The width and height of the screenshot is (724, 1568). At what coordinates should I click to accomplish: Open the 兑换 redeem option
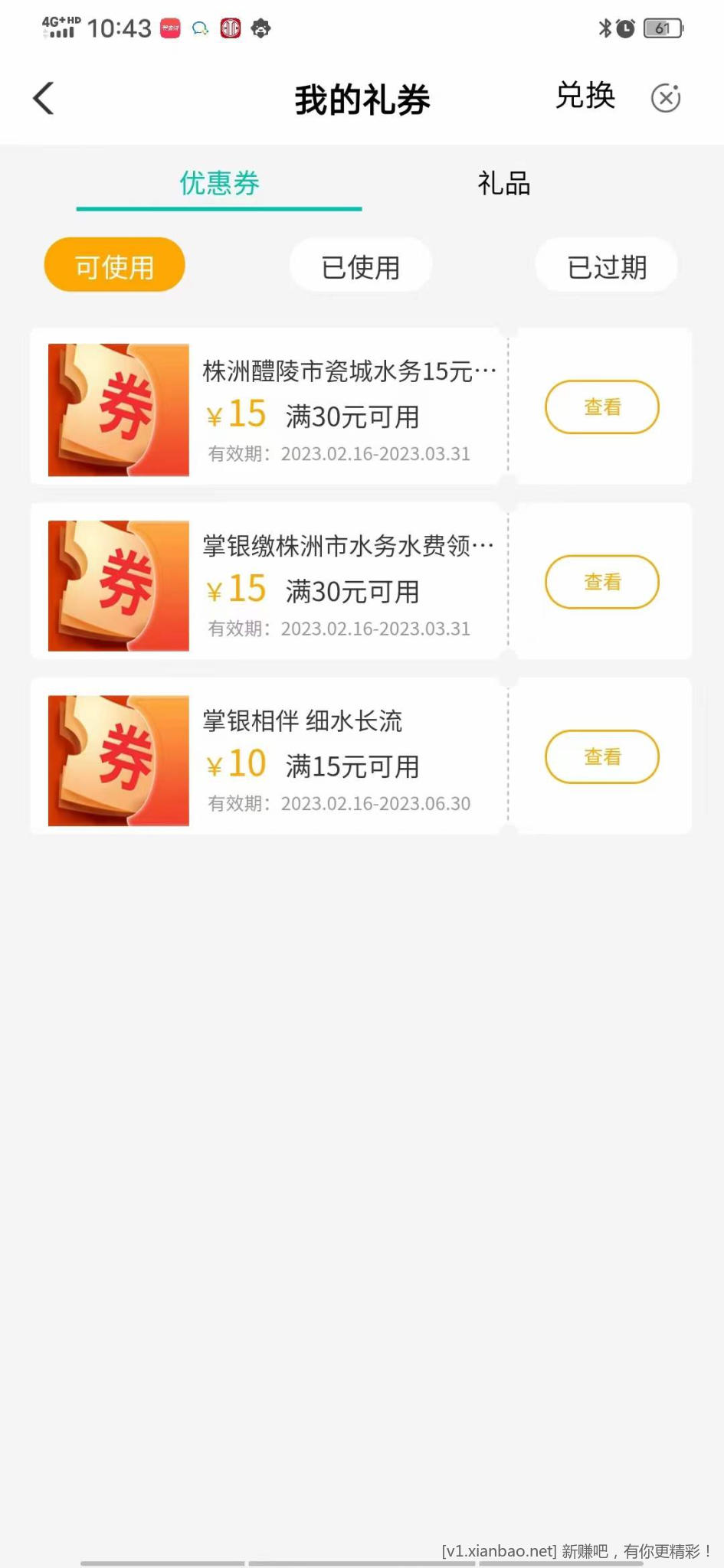(585, 96)
